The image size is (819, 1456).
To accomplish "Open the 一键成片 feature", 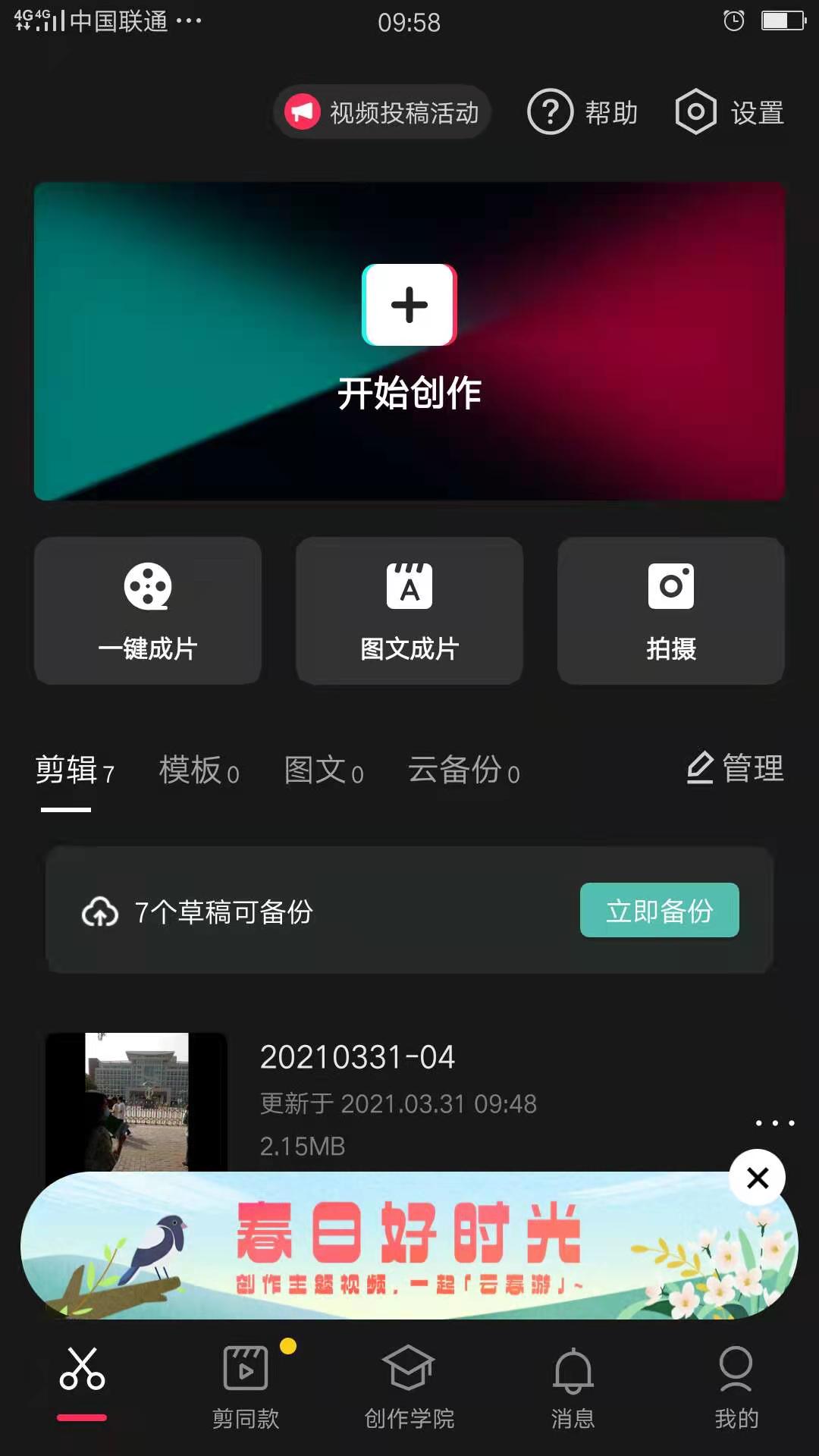I will point(147,610).
